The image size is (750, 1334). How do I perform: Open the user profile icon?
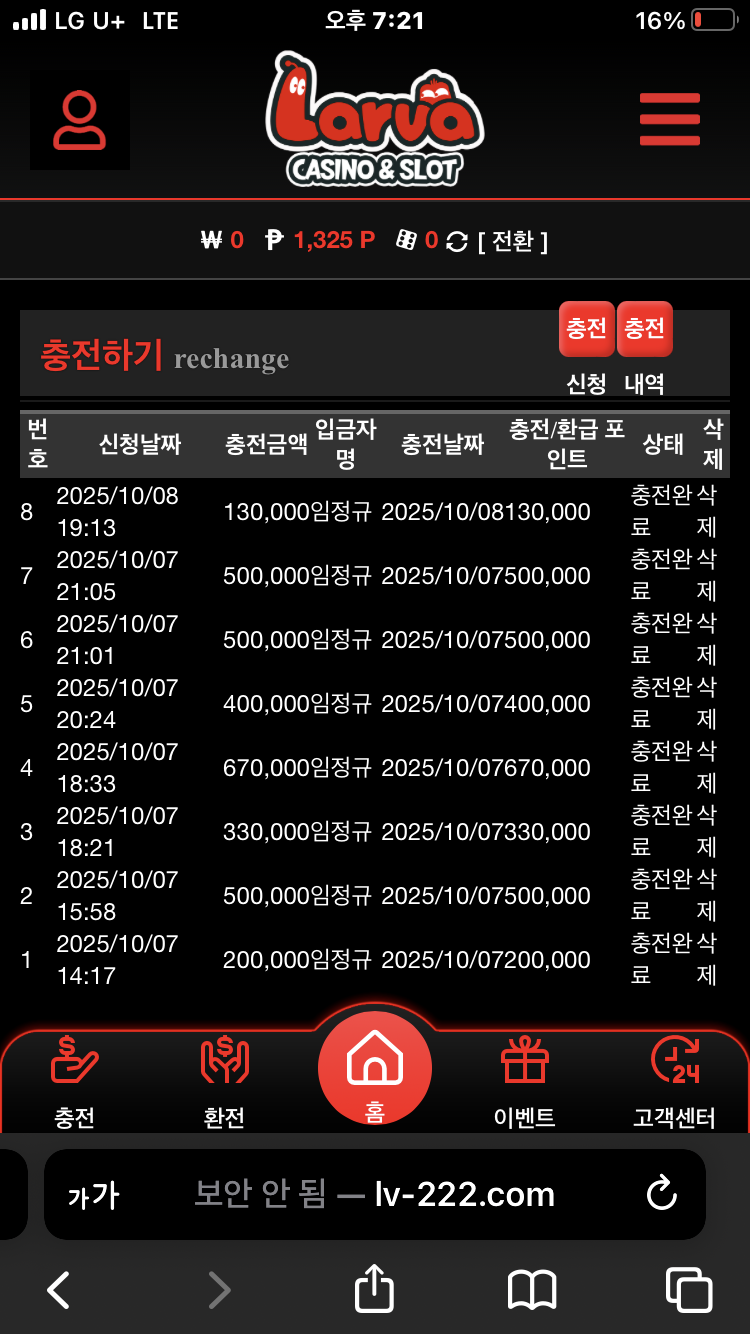coord(79,120)
